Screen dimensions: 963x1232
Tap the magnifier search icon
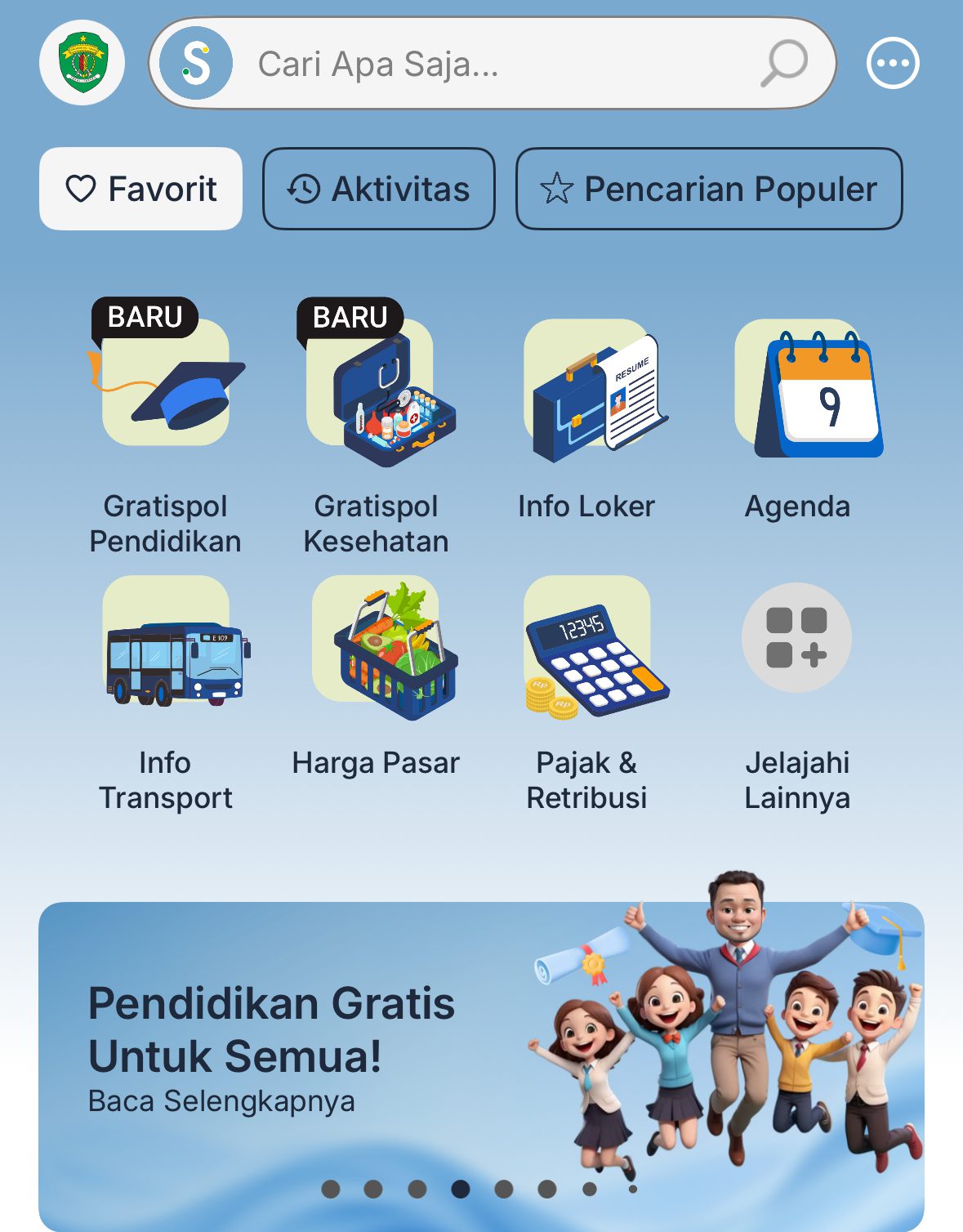pyautogui.click(x=784, y=63)
